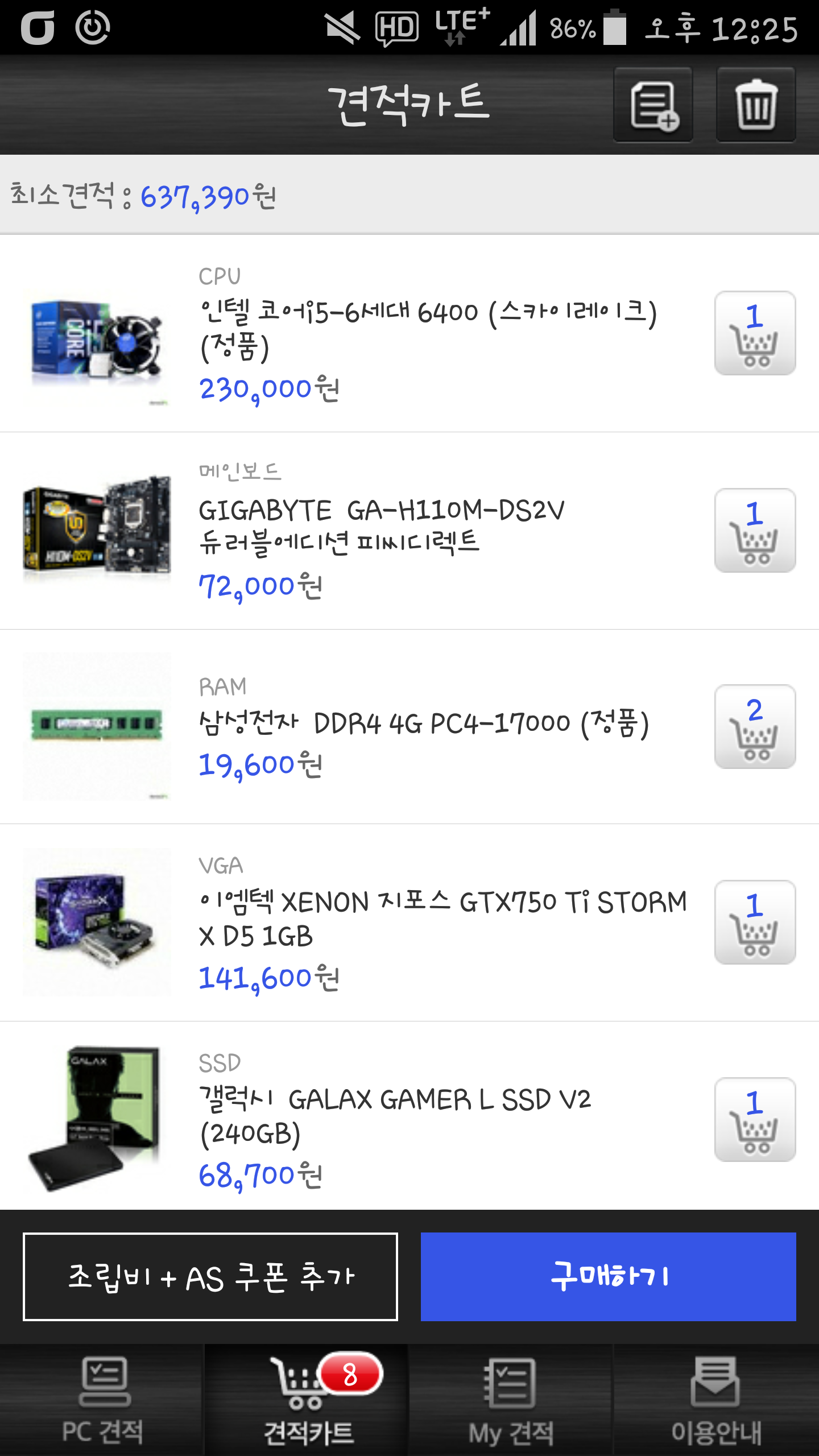View the XENON GTX750 Ti STORM X item
Viewport: 819px width, 1456px height.
pos(442,919)
